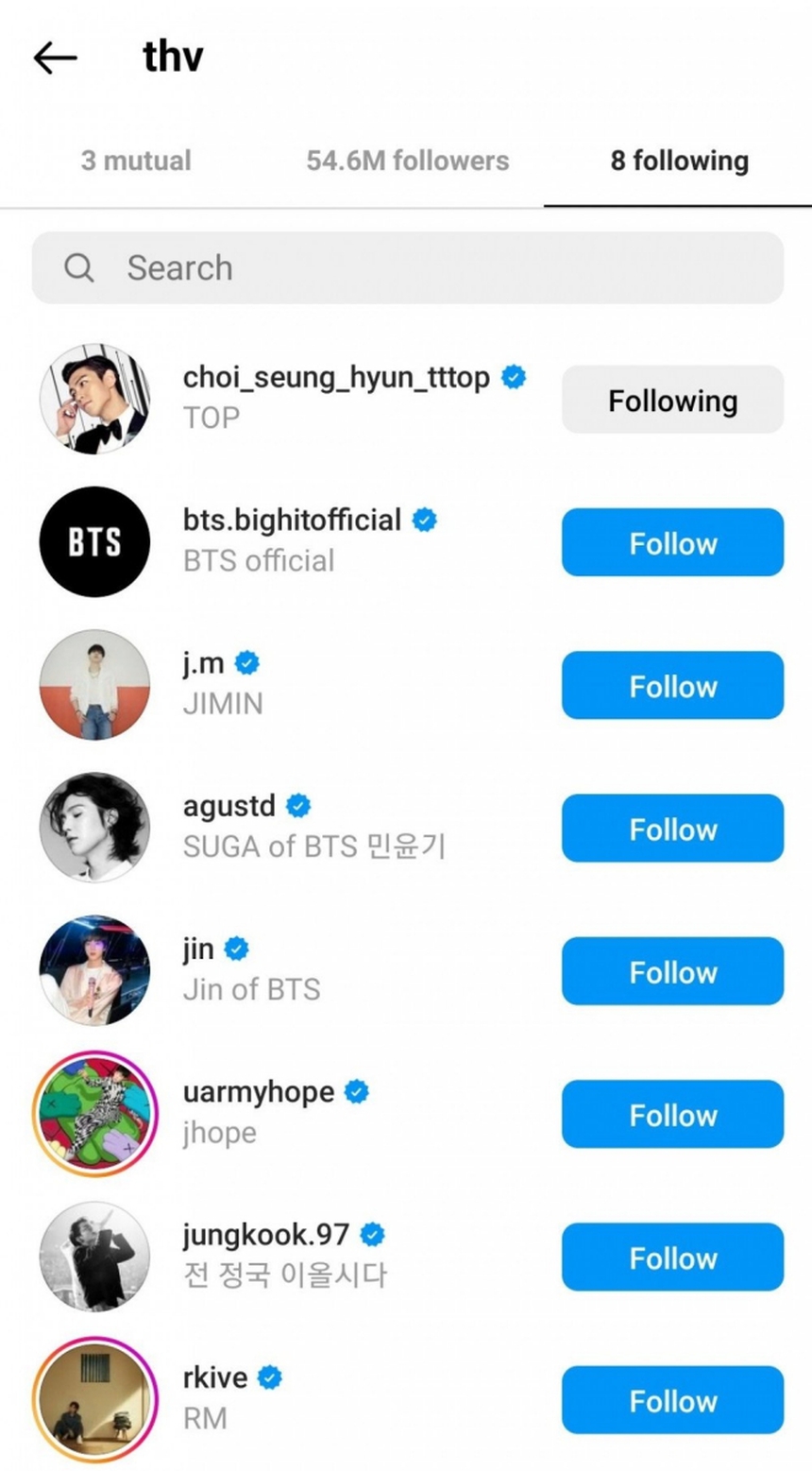Click the verified badge beside agustd
Viewport: 812px width, 1471px height.
pyautogui.click(x=298, y=805)
